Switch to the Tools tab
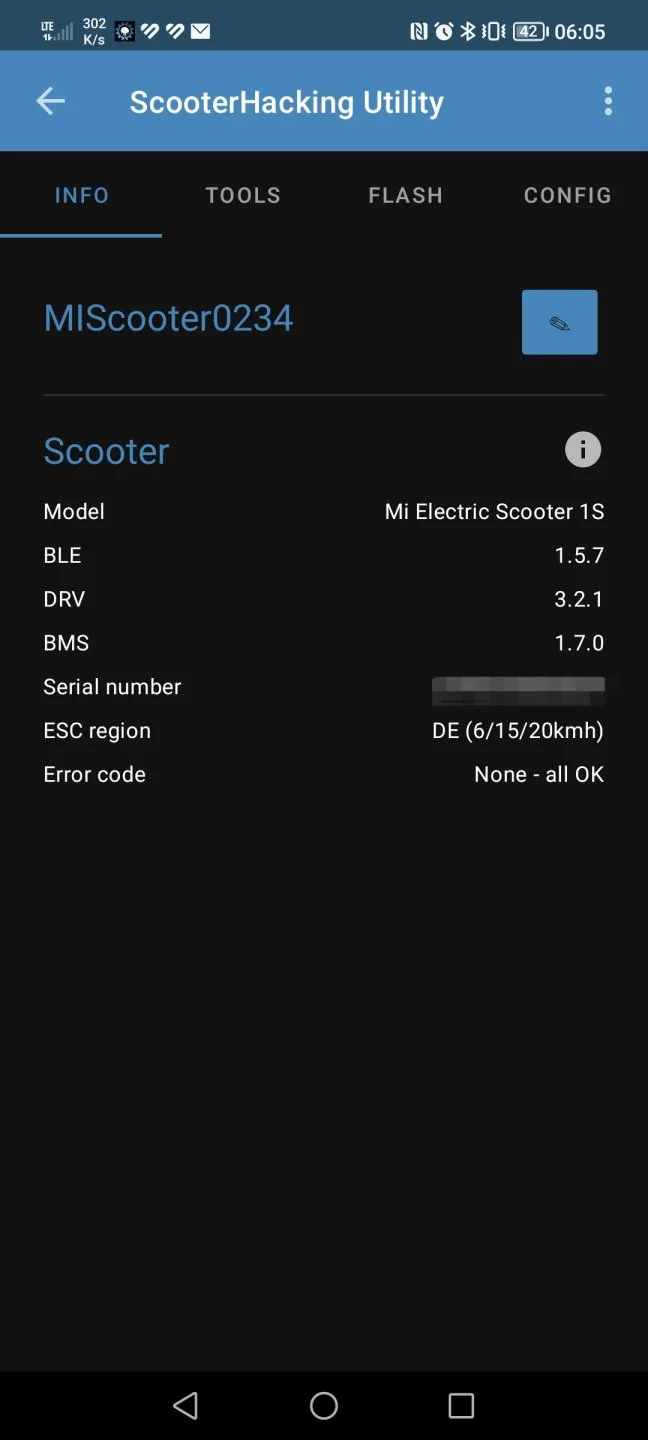This screenshot has height=1440, width=648. (x=243, y=195)
